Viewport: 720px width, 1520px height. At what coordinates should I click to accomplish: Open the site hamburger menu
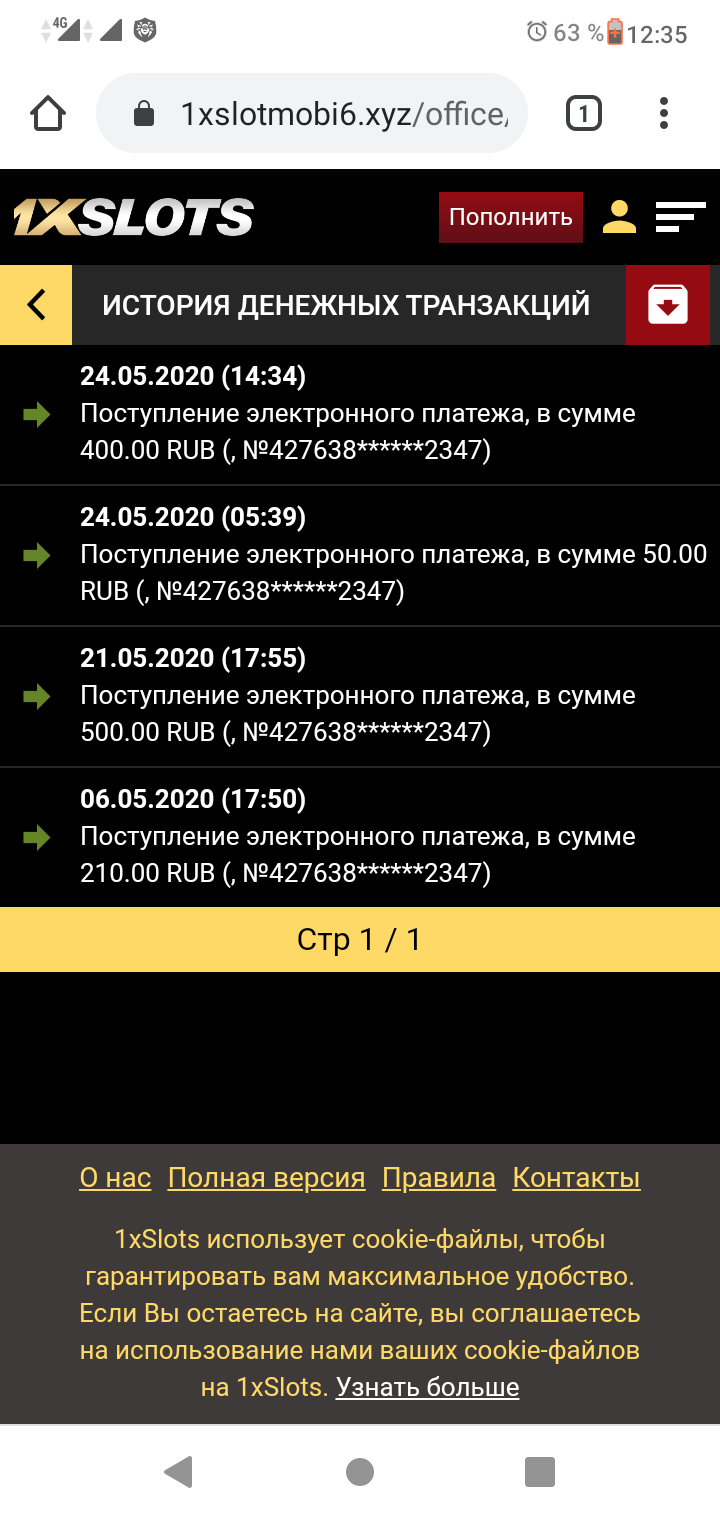(680, 217)
